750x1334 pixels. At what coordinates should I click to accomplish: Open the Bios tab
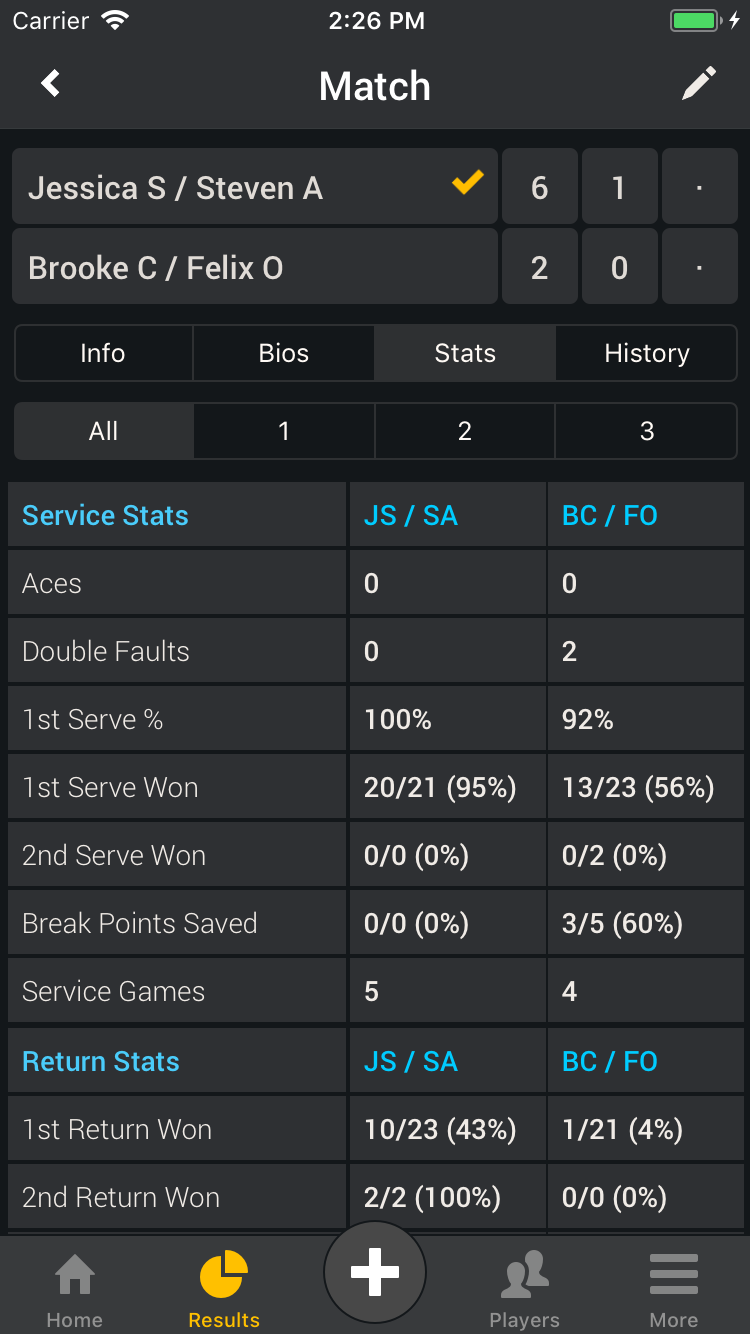(x=284, y=353)
